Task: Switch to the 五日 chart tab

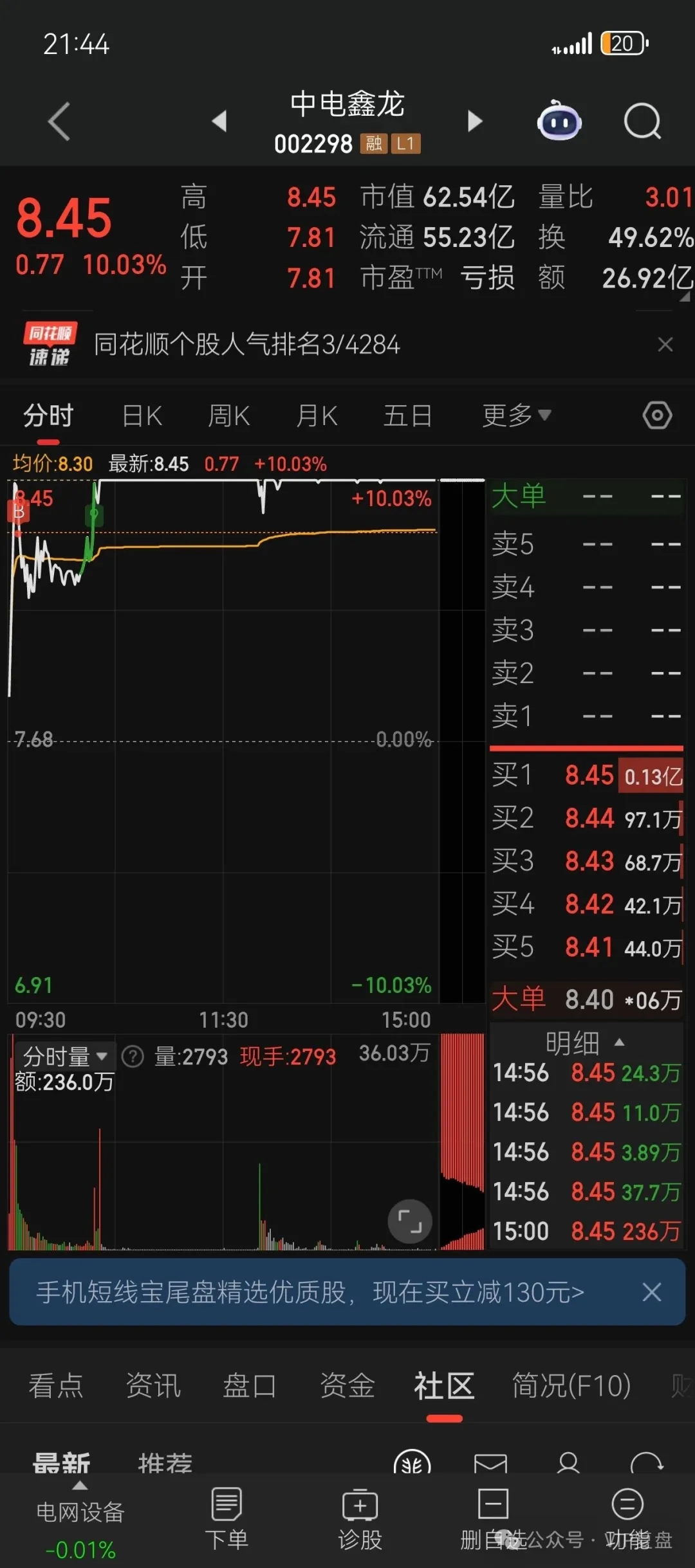Action: [407, 415]
